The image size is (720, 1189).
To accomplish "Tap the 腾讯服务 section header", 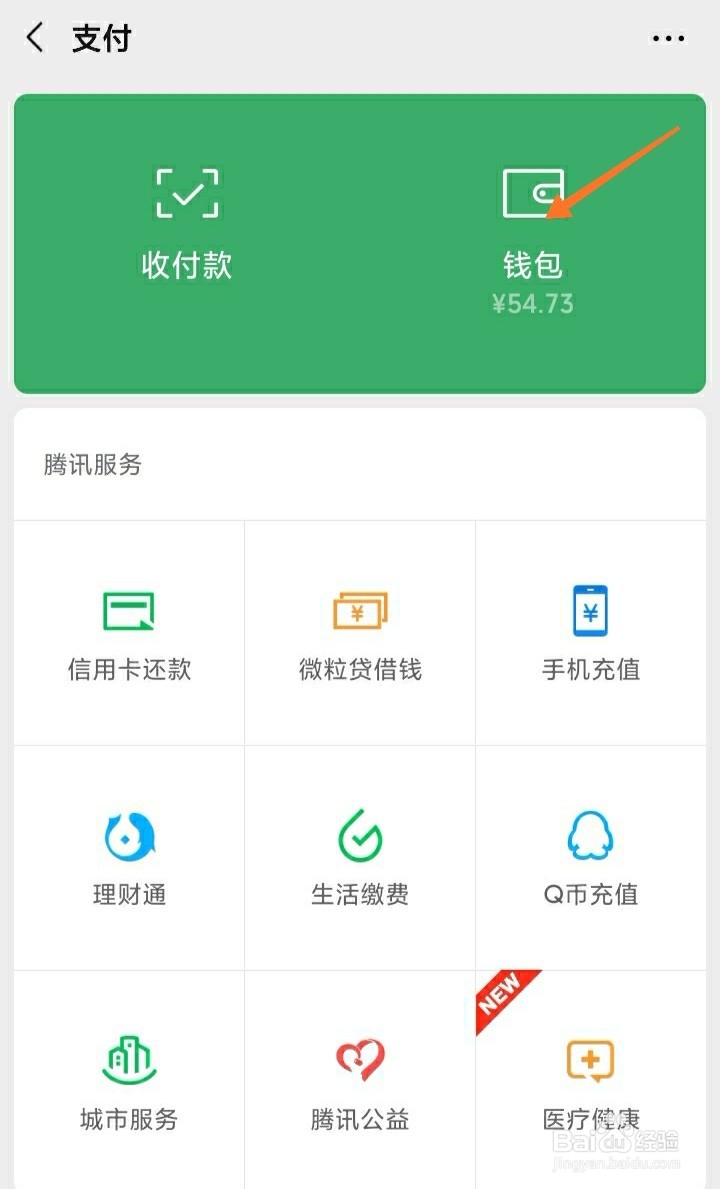I will pos(91,465).
